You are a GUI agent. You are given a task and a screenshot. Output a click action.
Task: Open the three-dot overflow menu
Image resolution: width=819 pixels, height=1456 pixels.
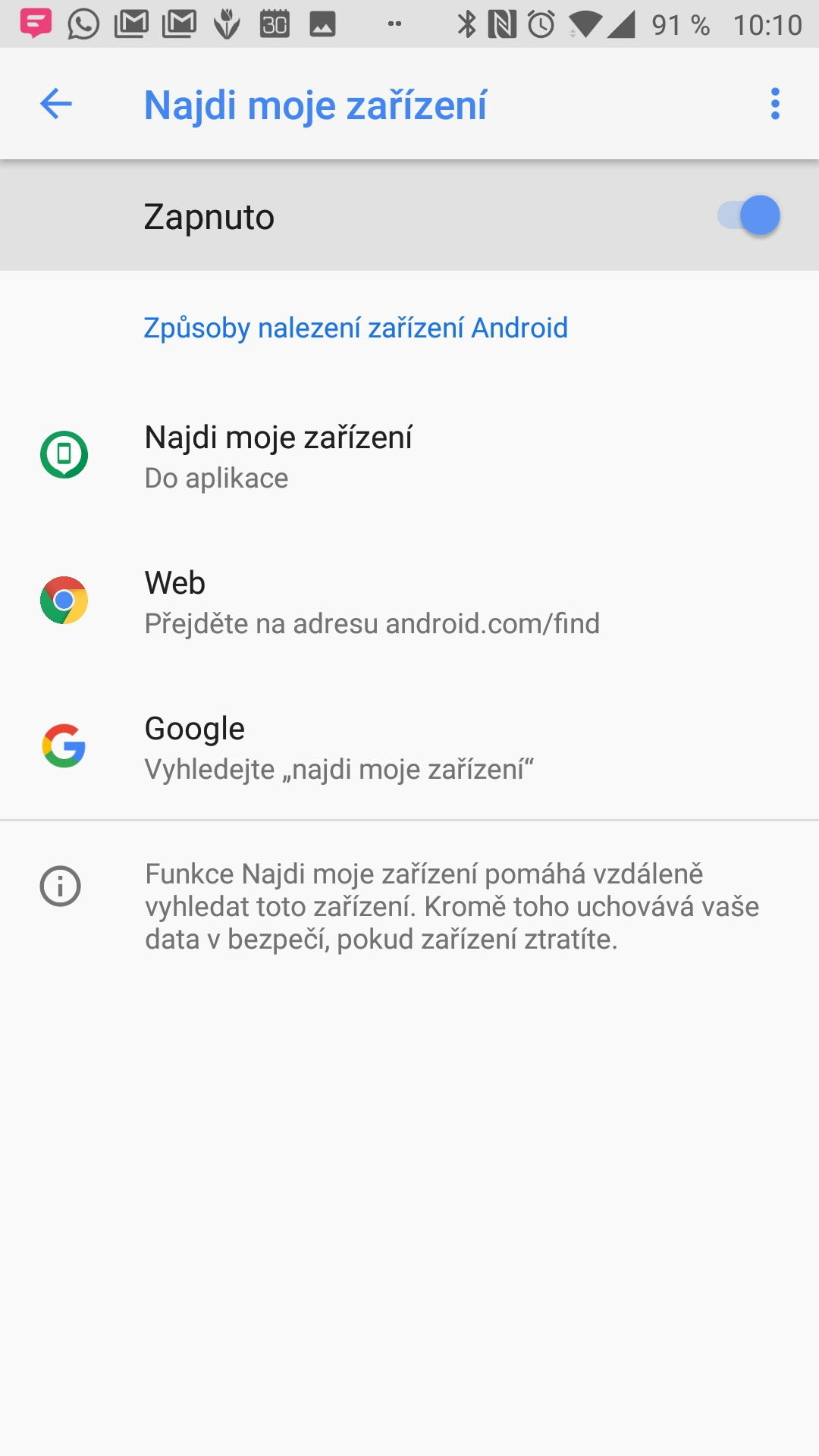point(774,104)
